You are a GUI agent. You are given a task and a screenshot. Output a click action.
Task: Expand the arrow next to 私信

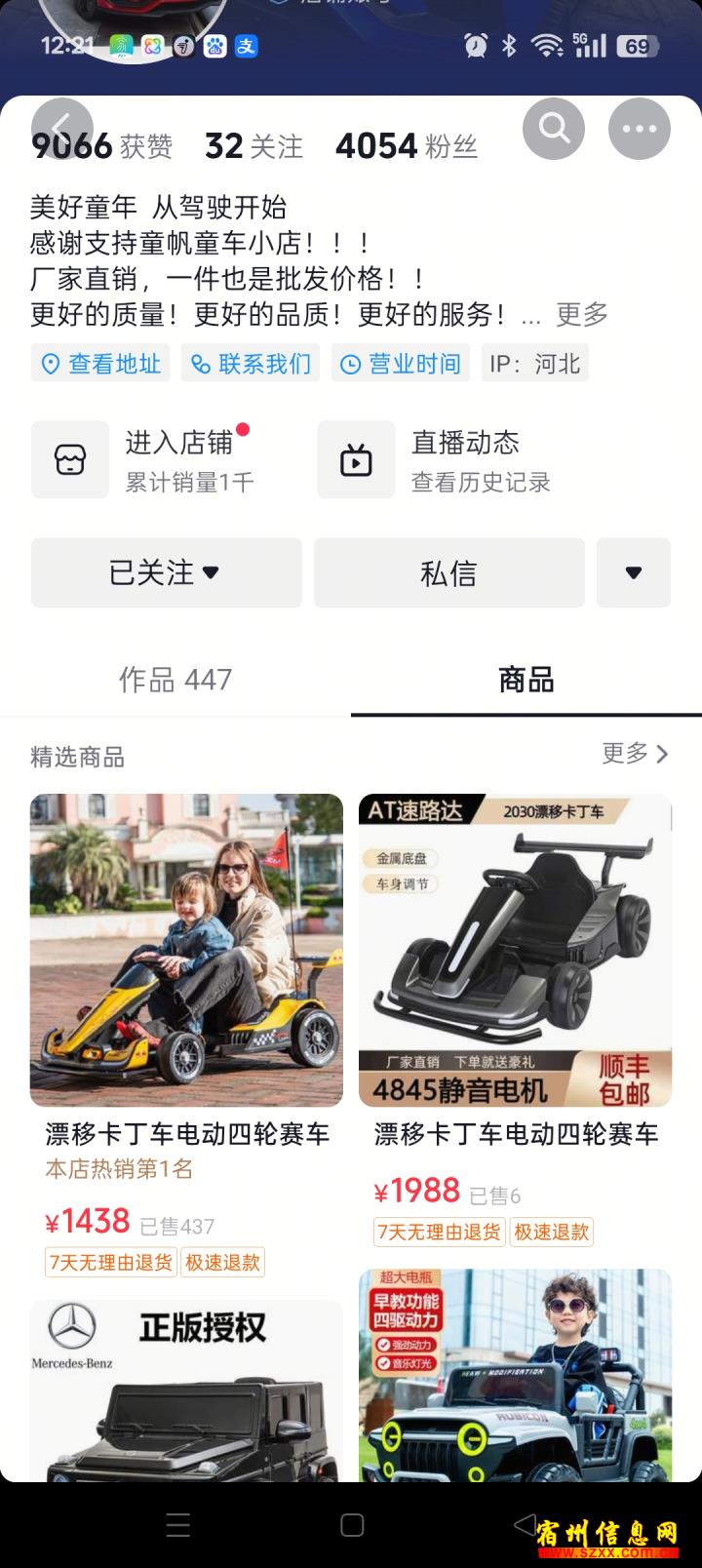point(634,572)
